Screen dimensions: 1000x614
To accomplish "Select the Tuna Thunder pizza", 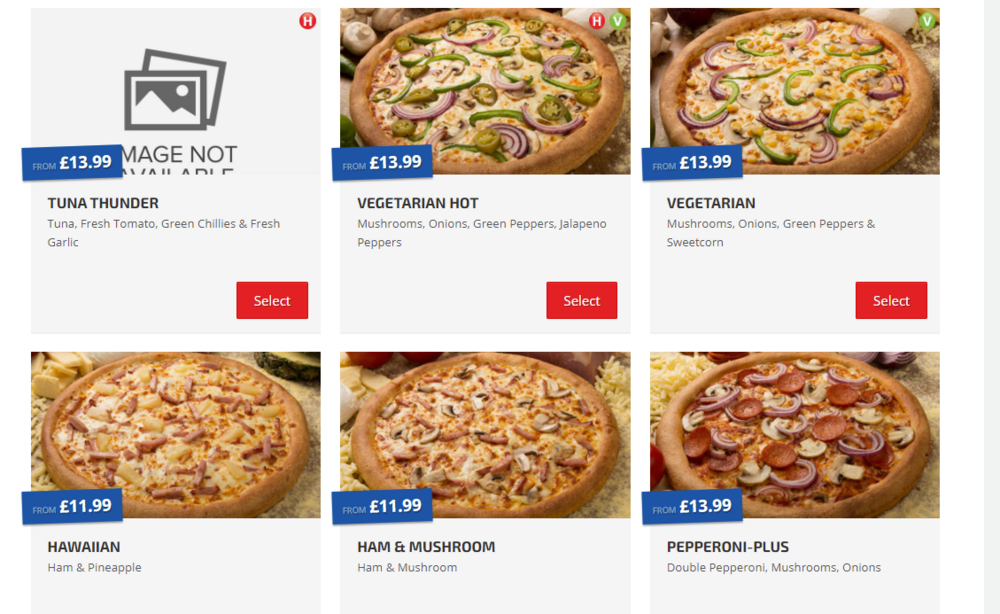I will [x=271, y=300].
